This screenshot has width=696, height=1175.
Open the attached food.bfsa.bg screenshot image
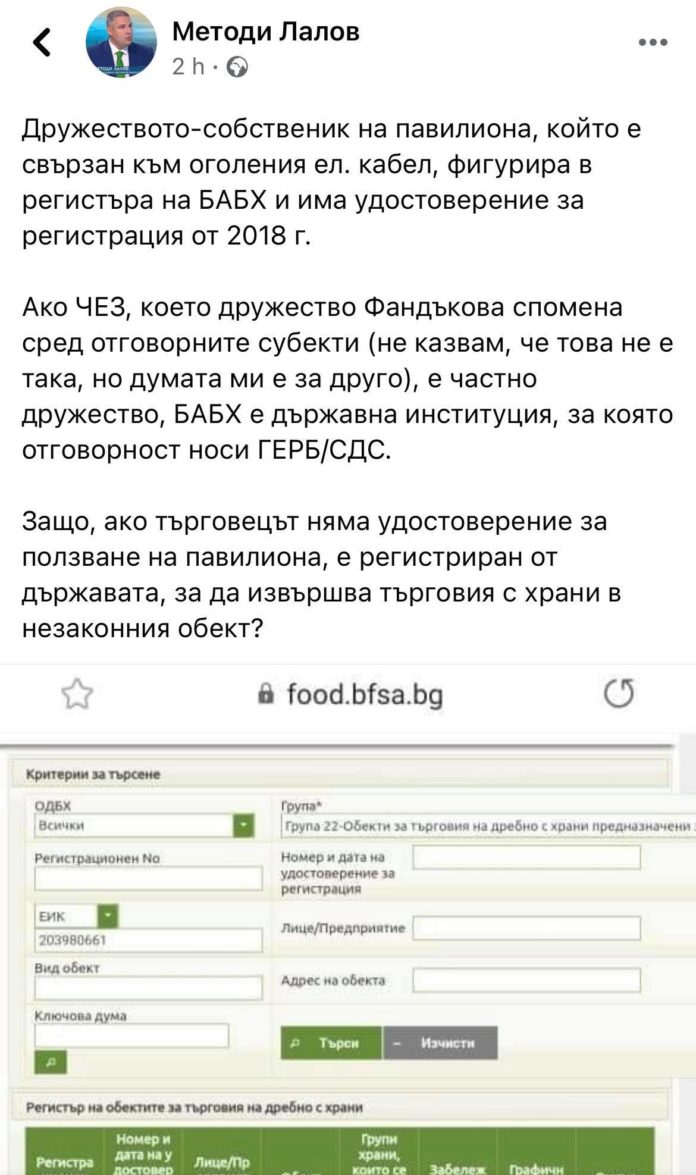point(348,920)
